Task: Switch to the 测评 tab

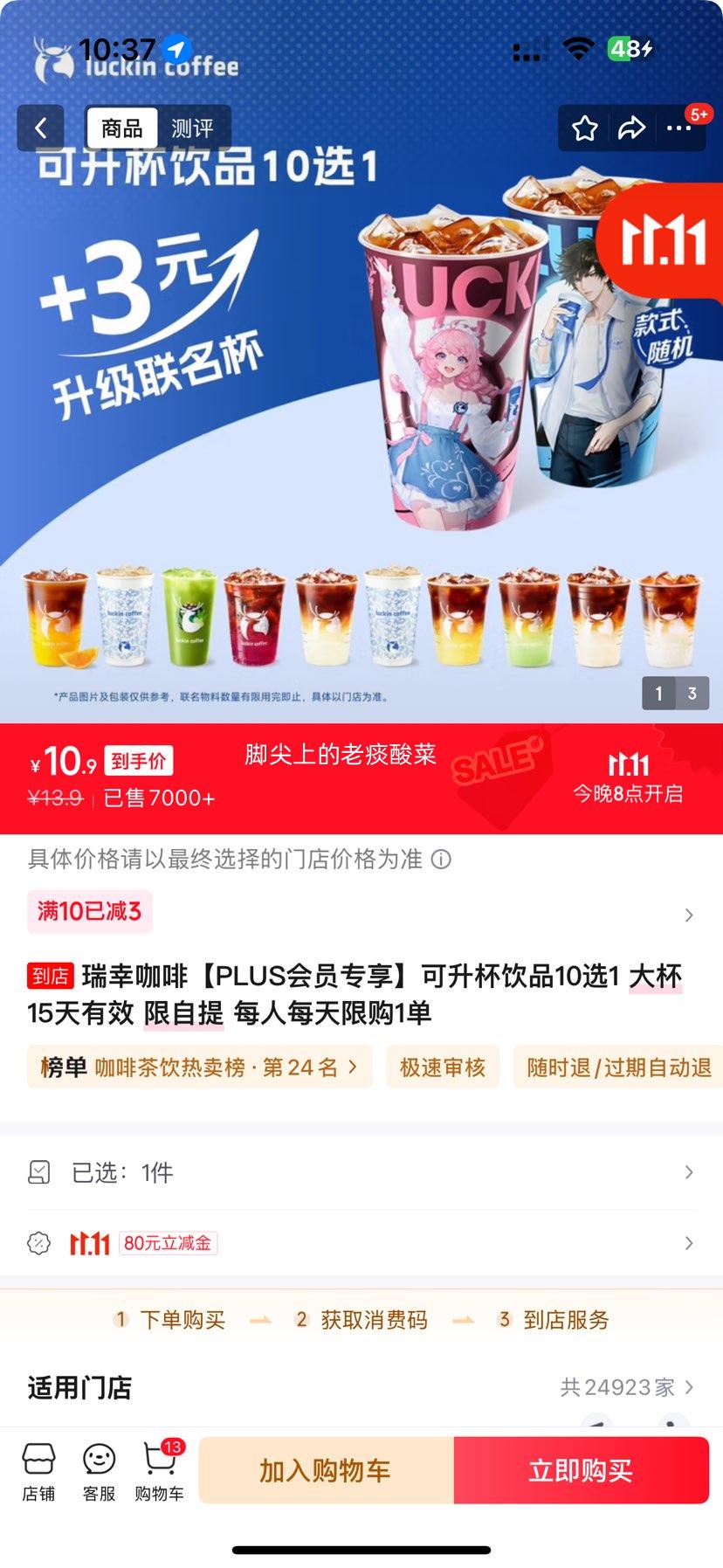Action: (x=192, y=128)
